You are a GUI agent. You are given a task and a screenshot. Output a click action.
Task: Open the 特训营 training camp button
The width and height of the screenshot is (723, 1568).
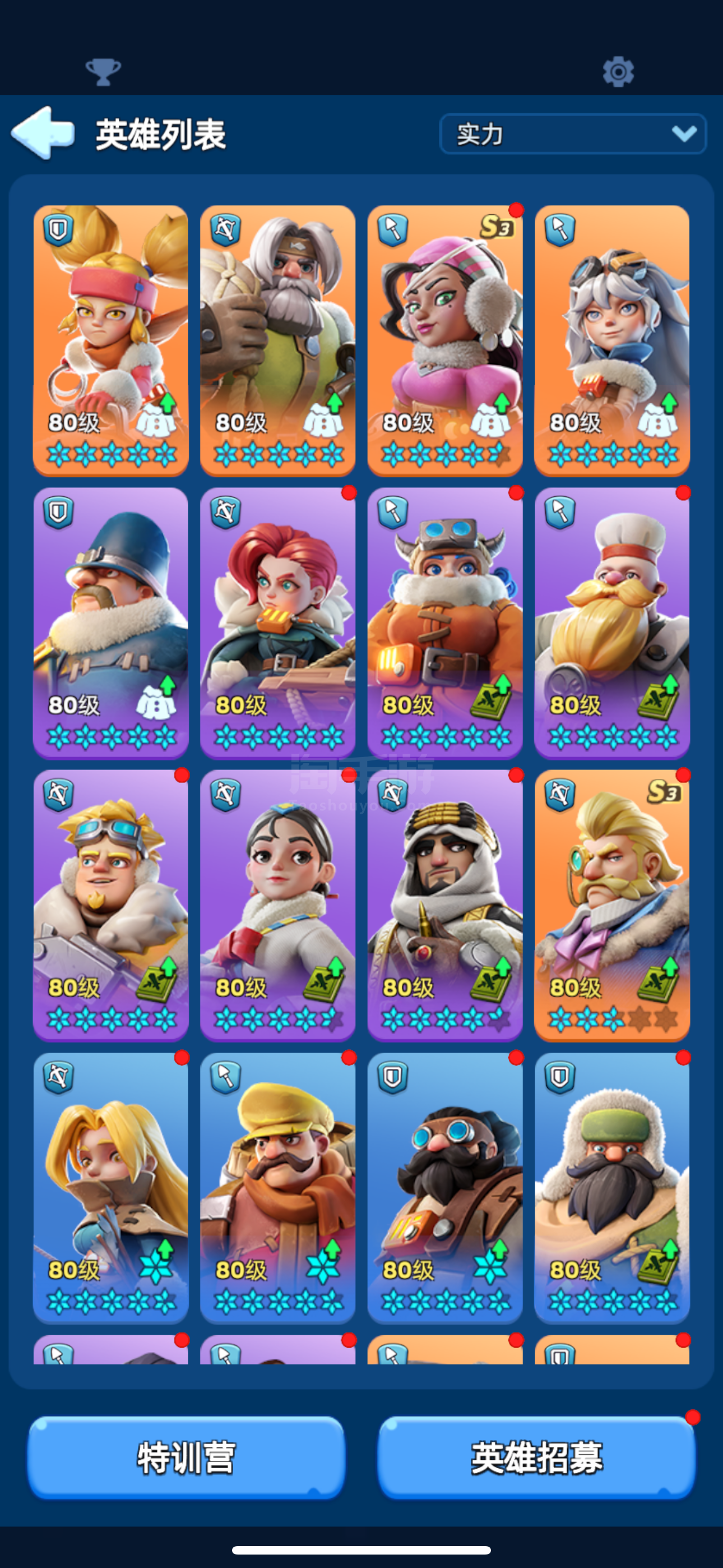click(x=186, y=1457)
